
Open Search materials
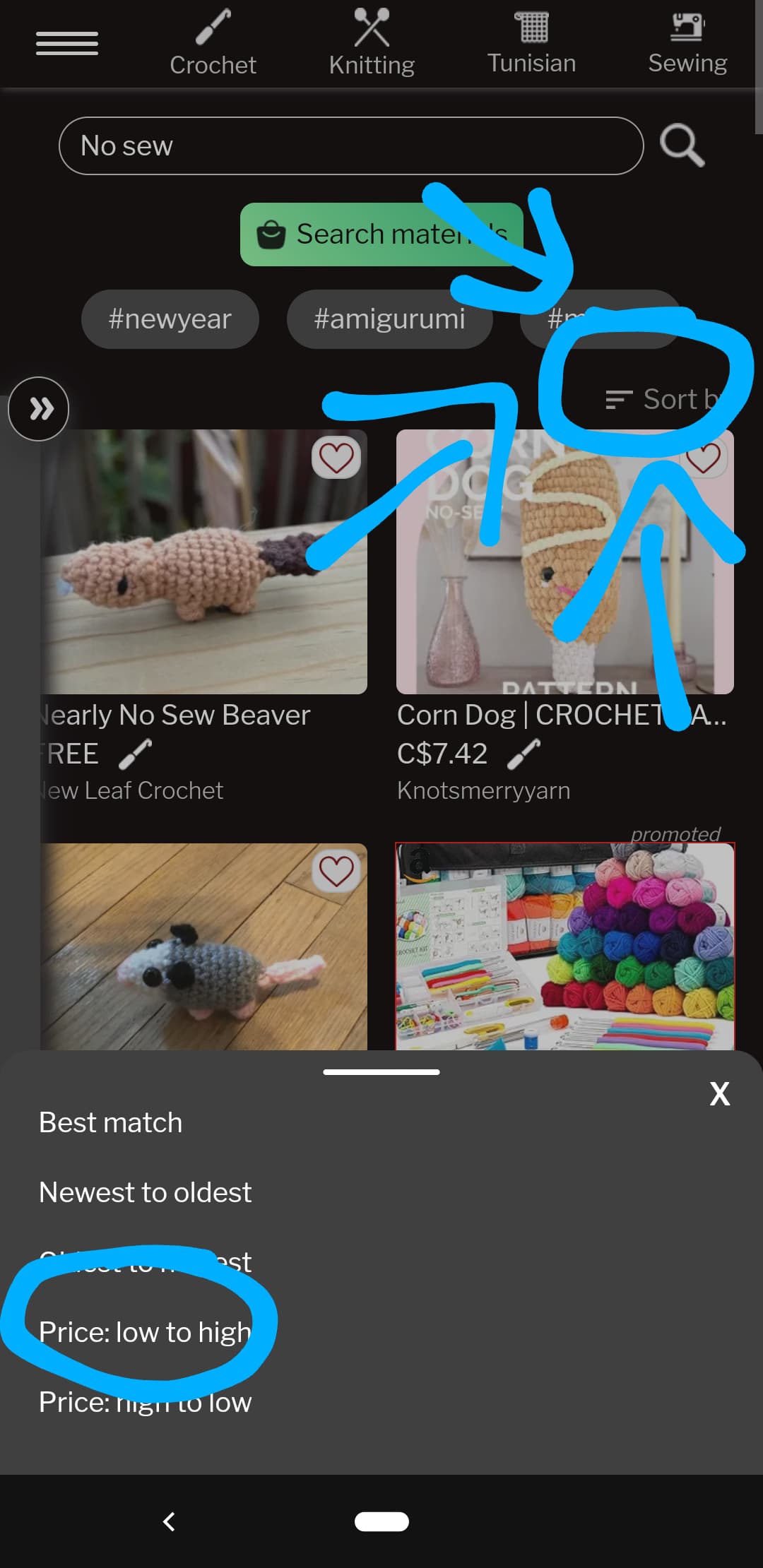point(381,234)
